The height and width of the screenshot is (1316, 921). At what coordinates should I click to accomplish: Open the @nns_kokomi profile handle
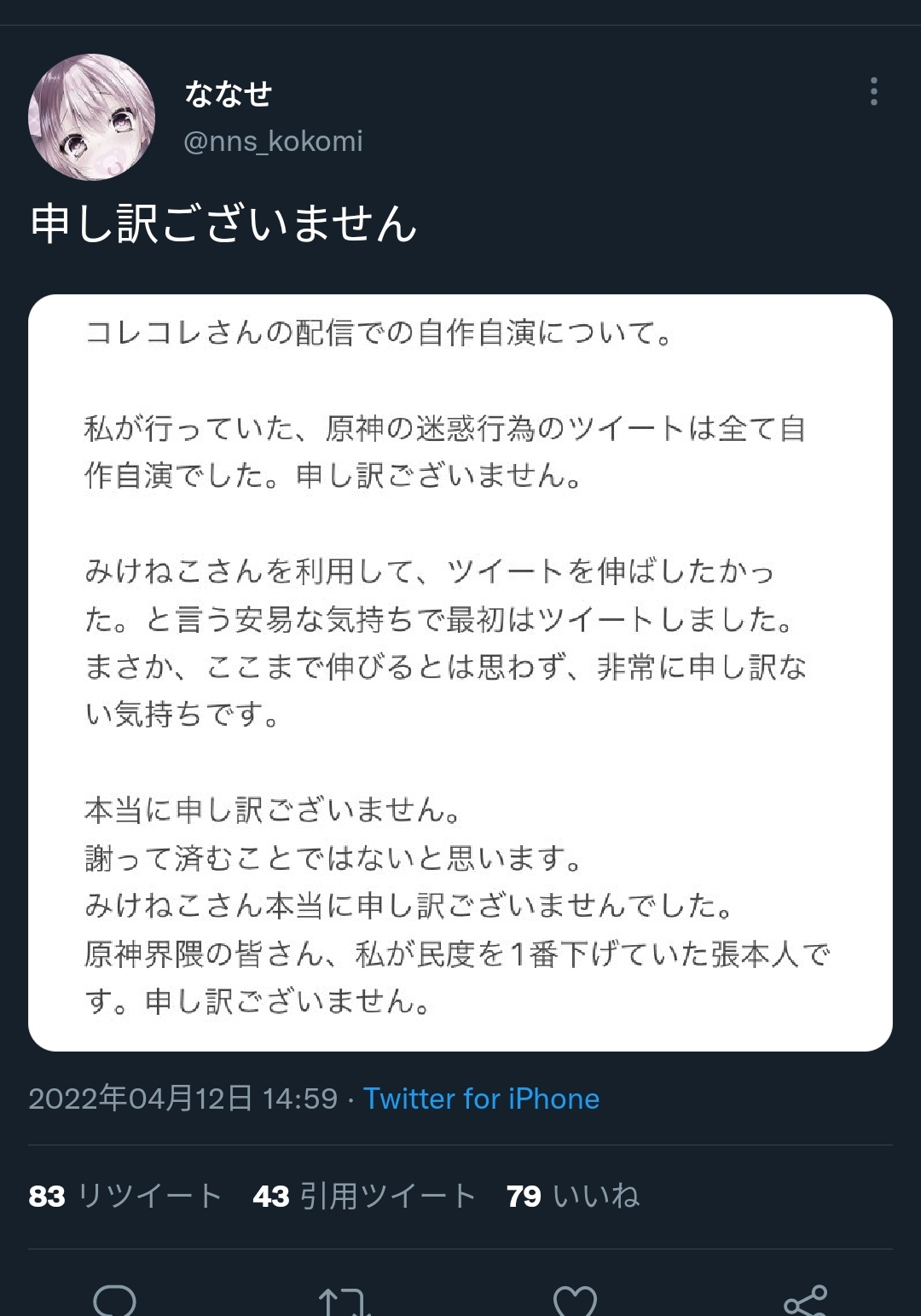(273, 141)
